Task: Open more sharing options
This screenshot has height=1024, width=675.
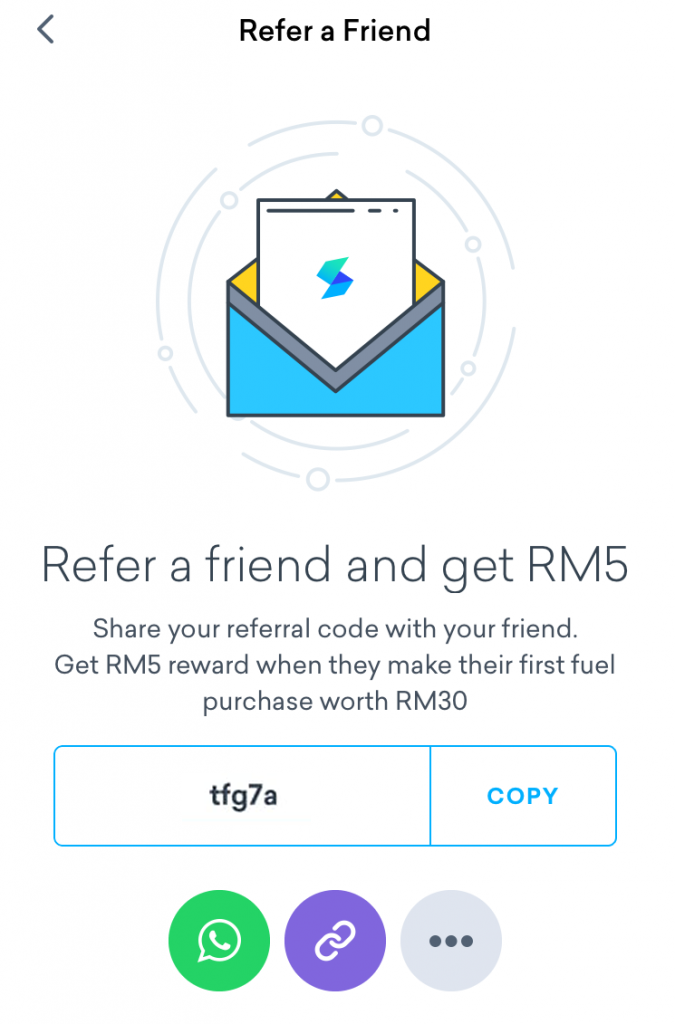Action: (x=450, y=940)
